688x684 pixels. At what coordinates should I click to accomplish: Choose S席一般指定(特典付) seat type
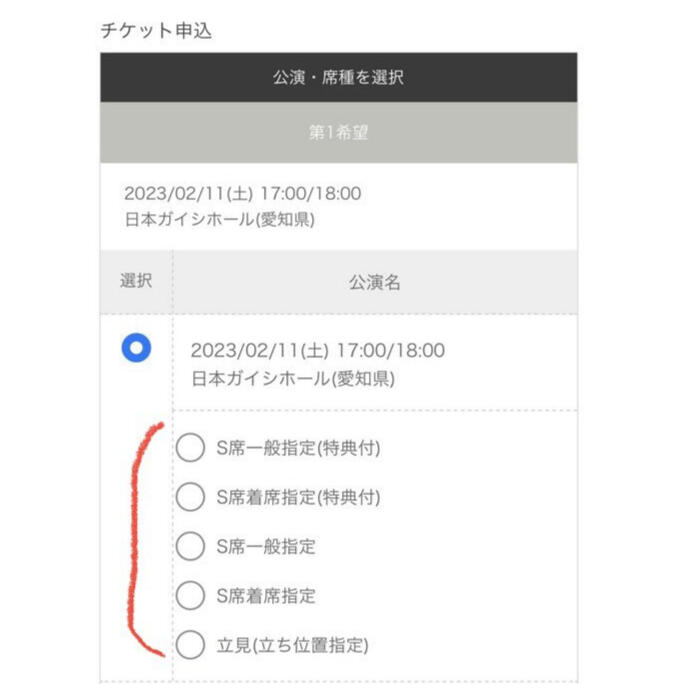[190, 448]
